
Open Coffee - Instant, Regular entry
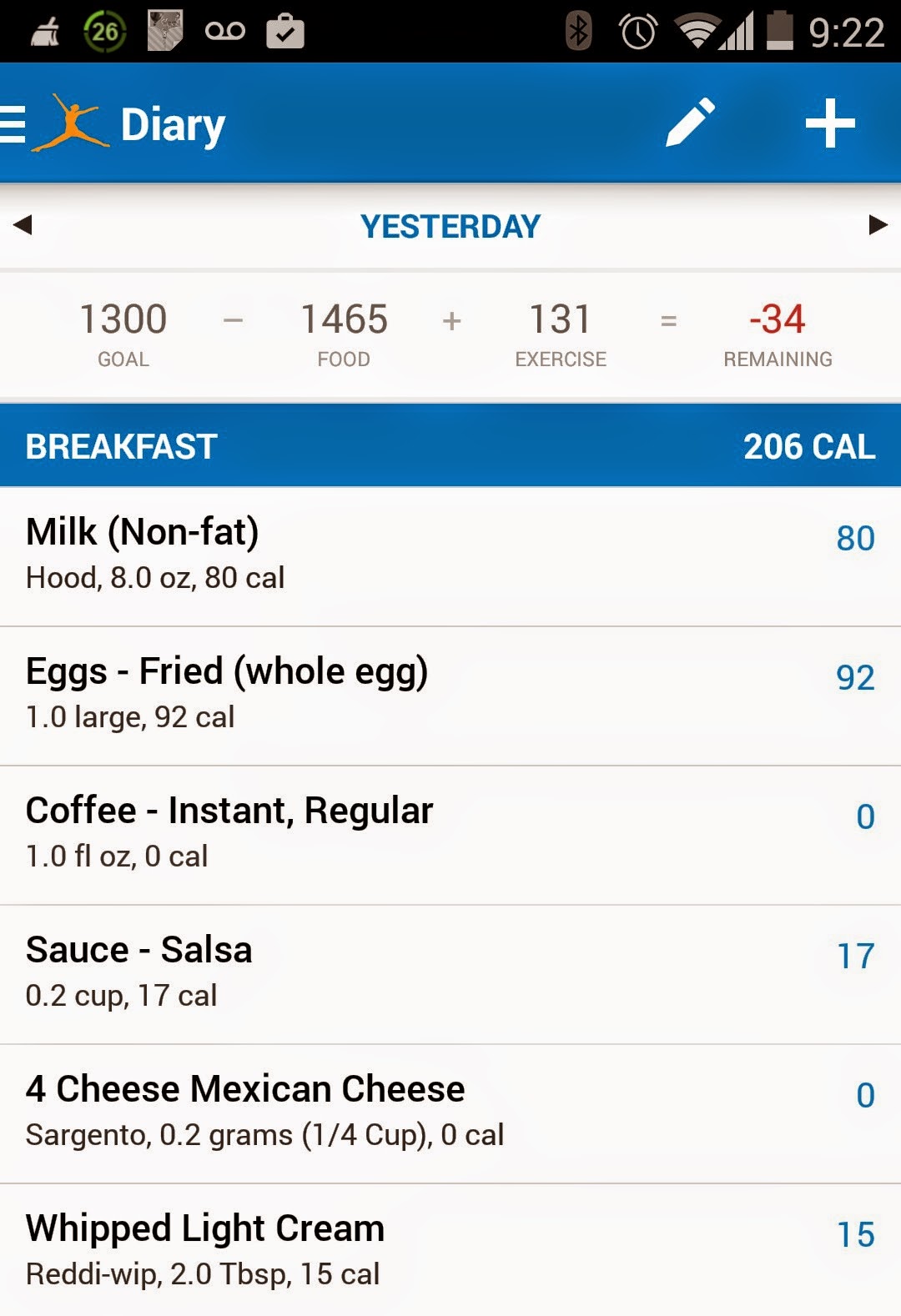click(450, 836)
